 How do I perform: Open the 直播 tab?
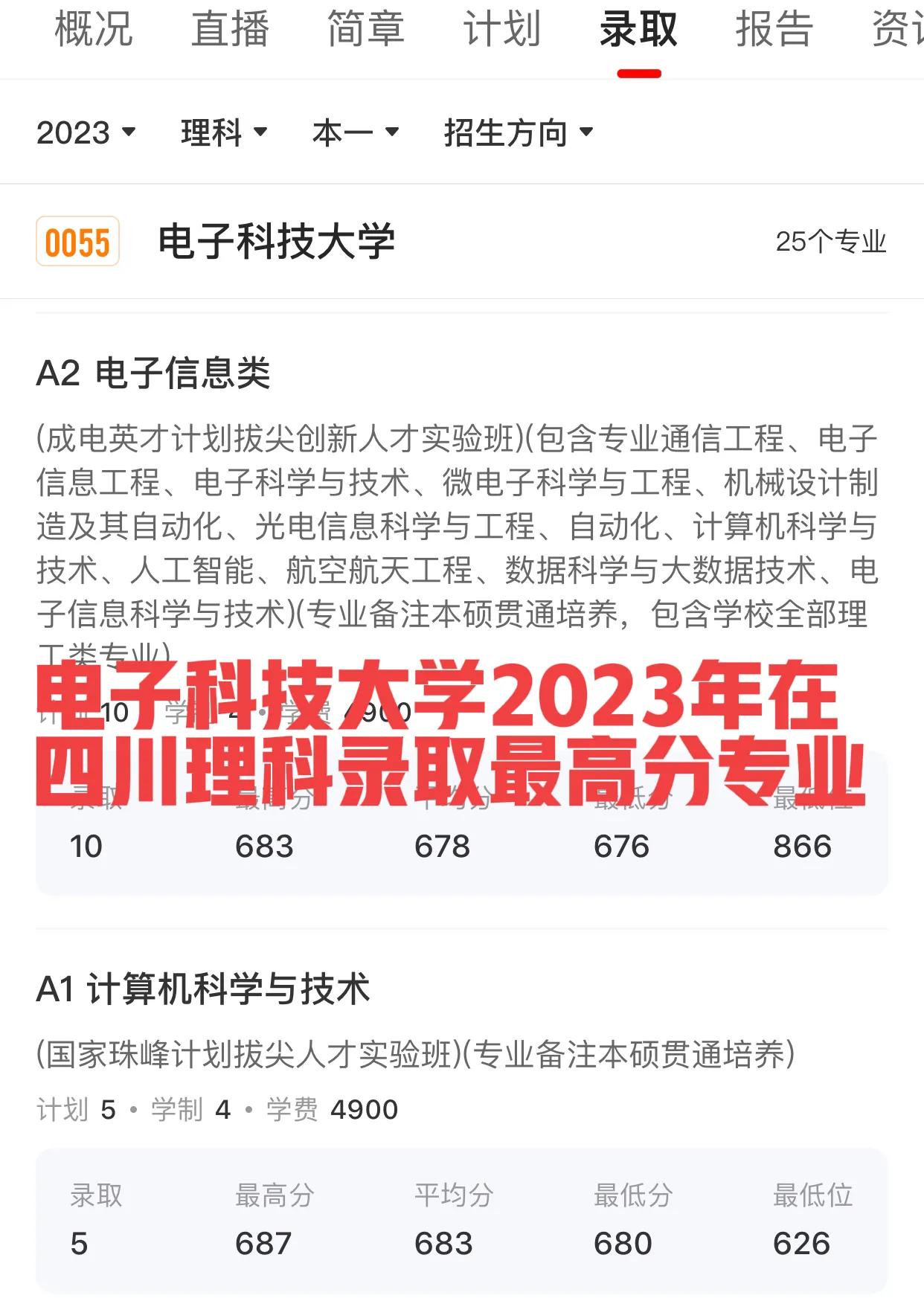[231, 31]
